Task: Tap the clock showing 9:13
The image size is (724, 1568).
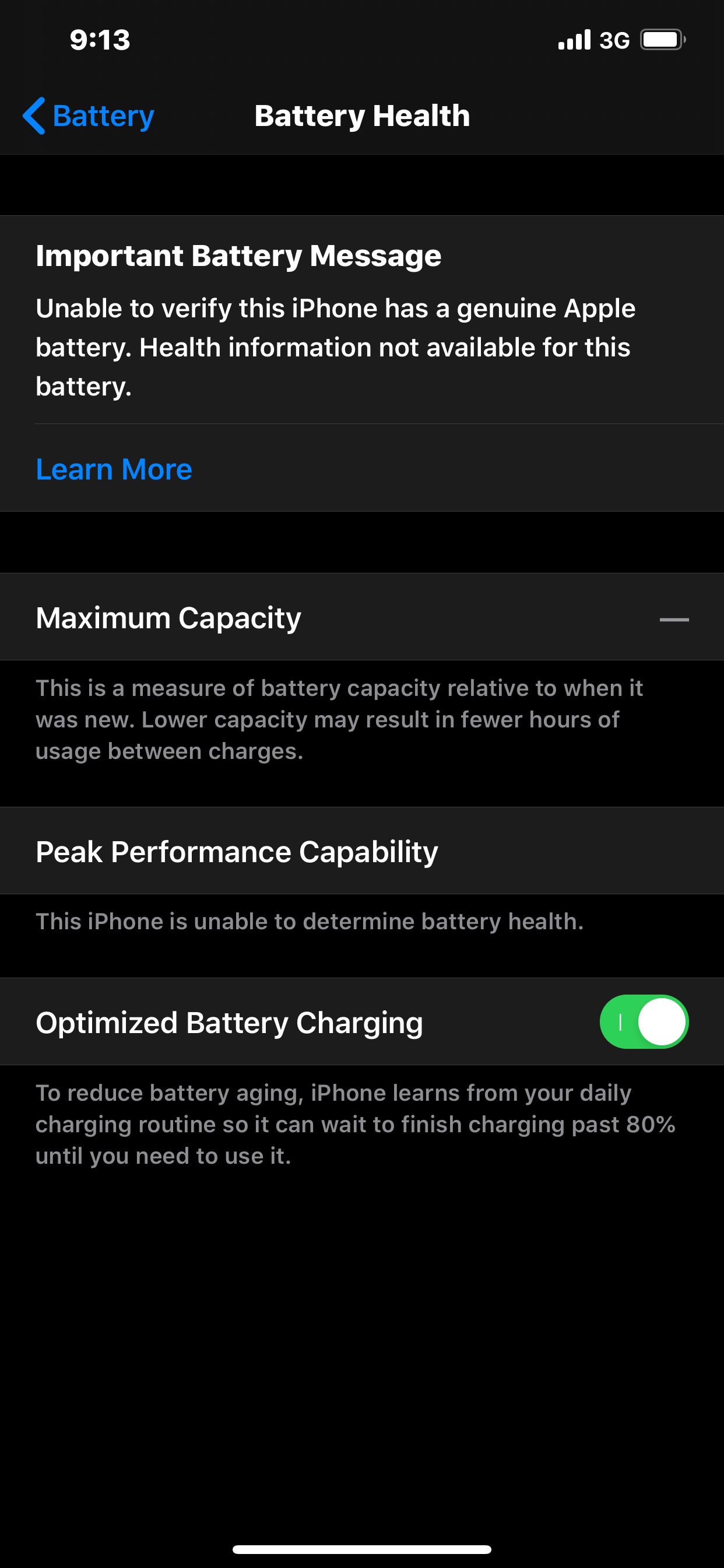Action: (x=99, y=39)
